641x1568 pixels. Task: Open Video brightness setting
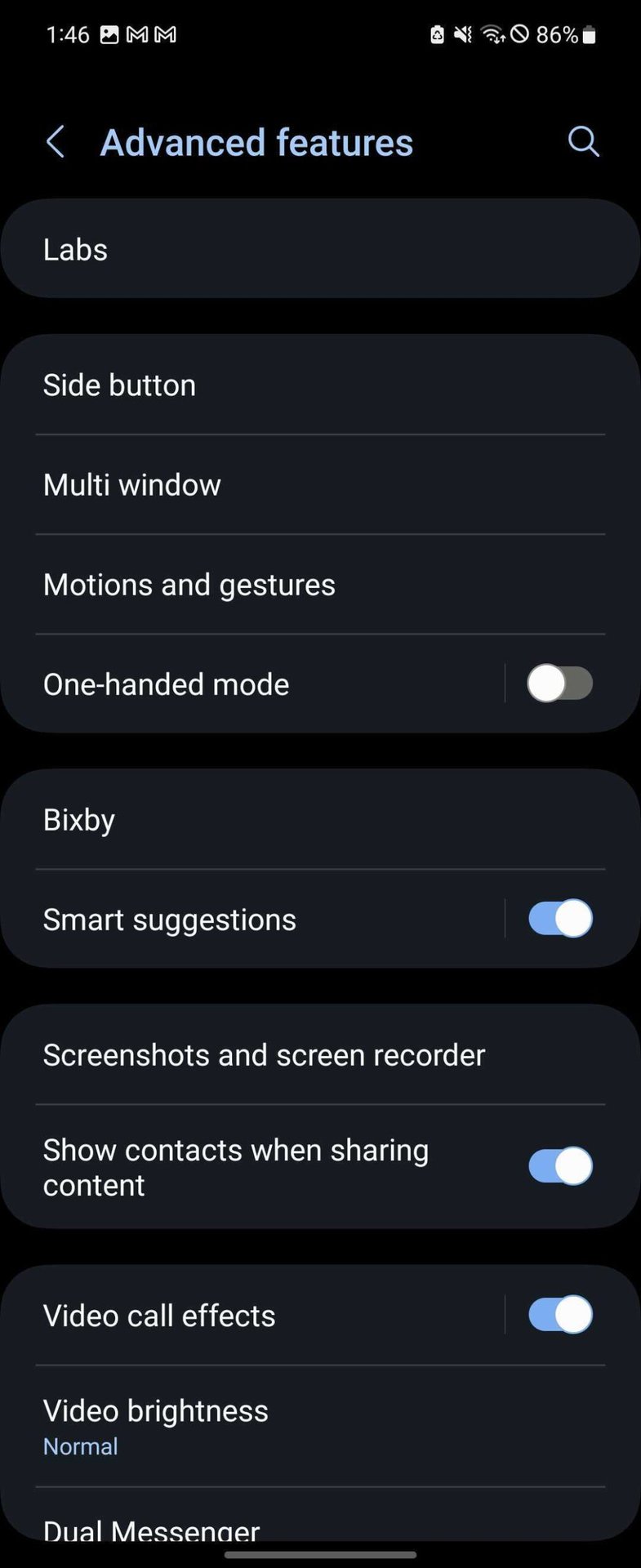[x=320, y=1426]
